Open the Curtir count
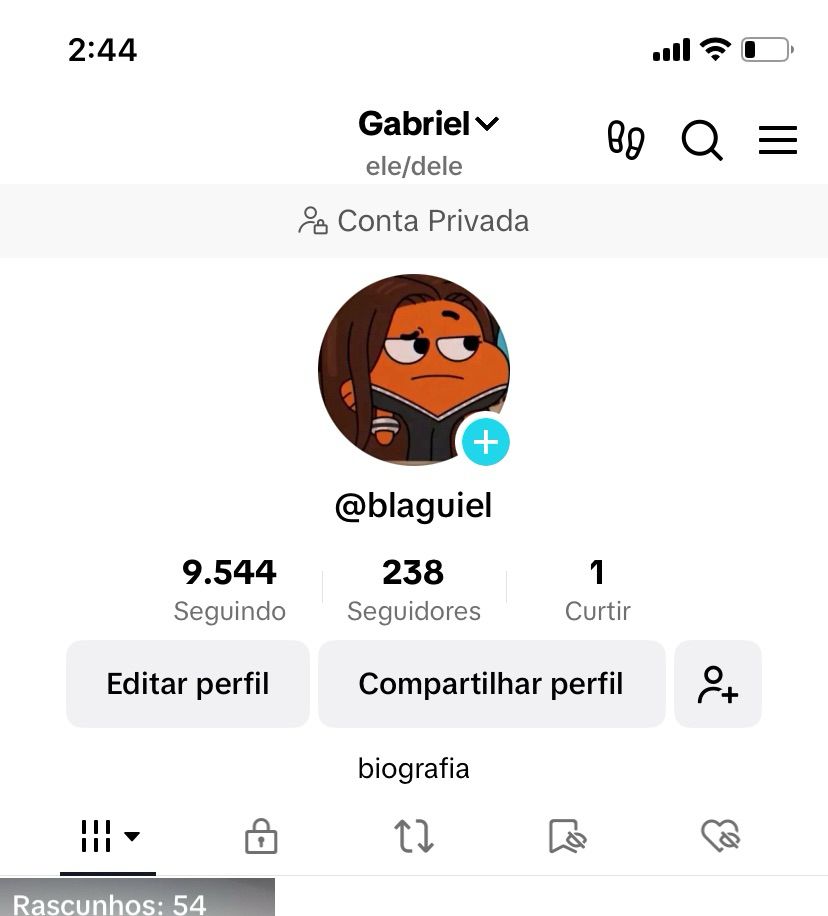 point(597,589)
